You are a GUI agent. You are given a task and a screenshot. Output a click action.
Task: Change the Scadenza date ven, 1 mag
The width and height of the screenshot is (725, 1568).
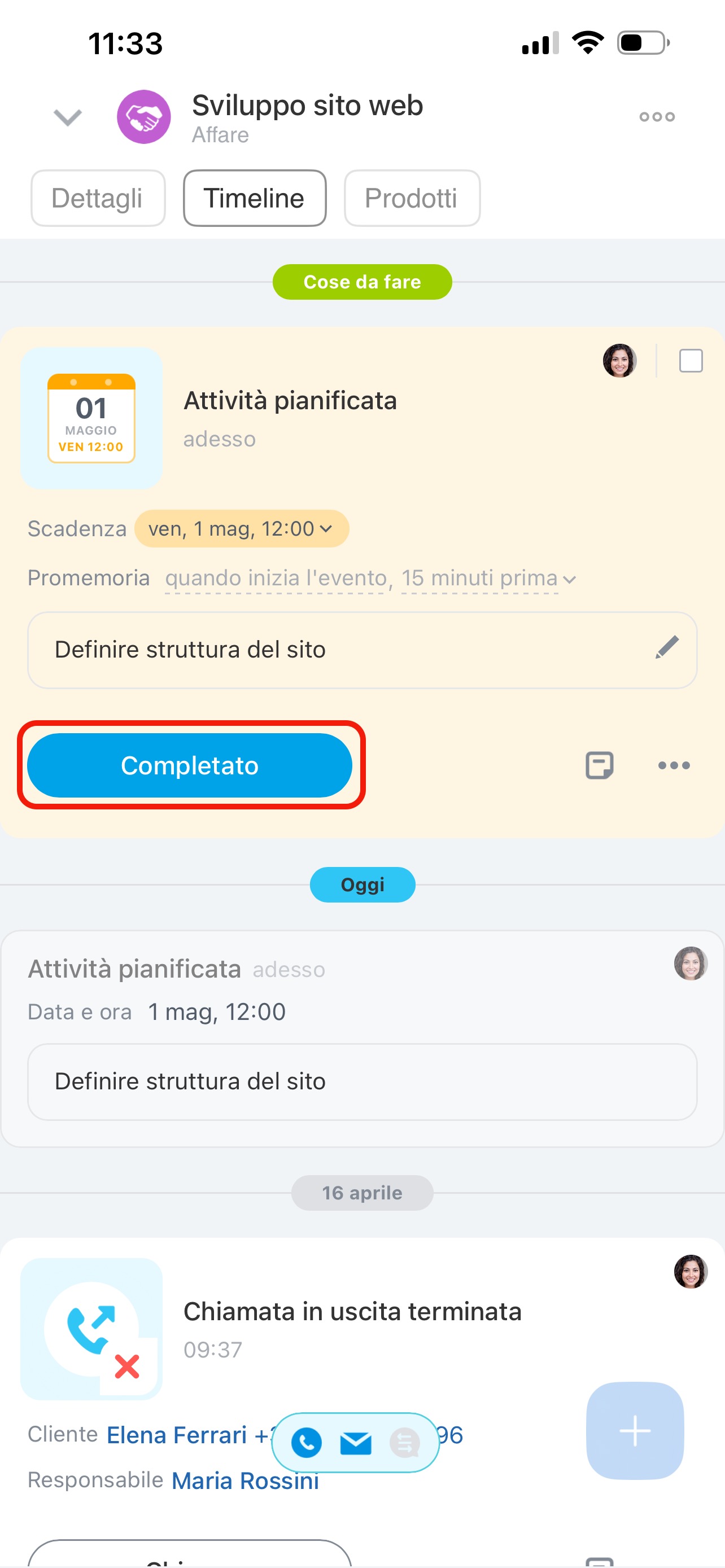click(x=241, y=528)
